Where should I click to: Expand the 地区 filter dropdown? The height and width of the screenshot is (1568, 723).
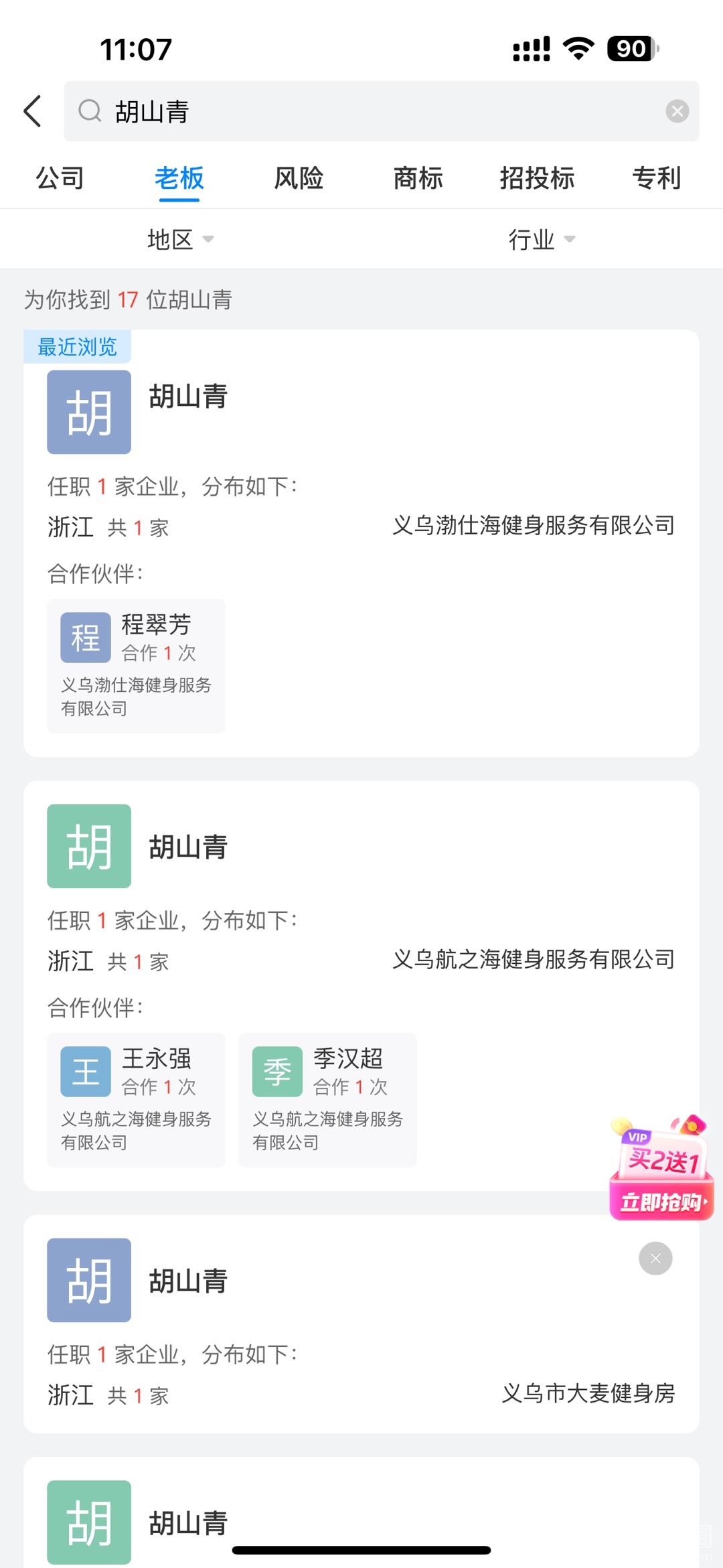click(180, 239)
